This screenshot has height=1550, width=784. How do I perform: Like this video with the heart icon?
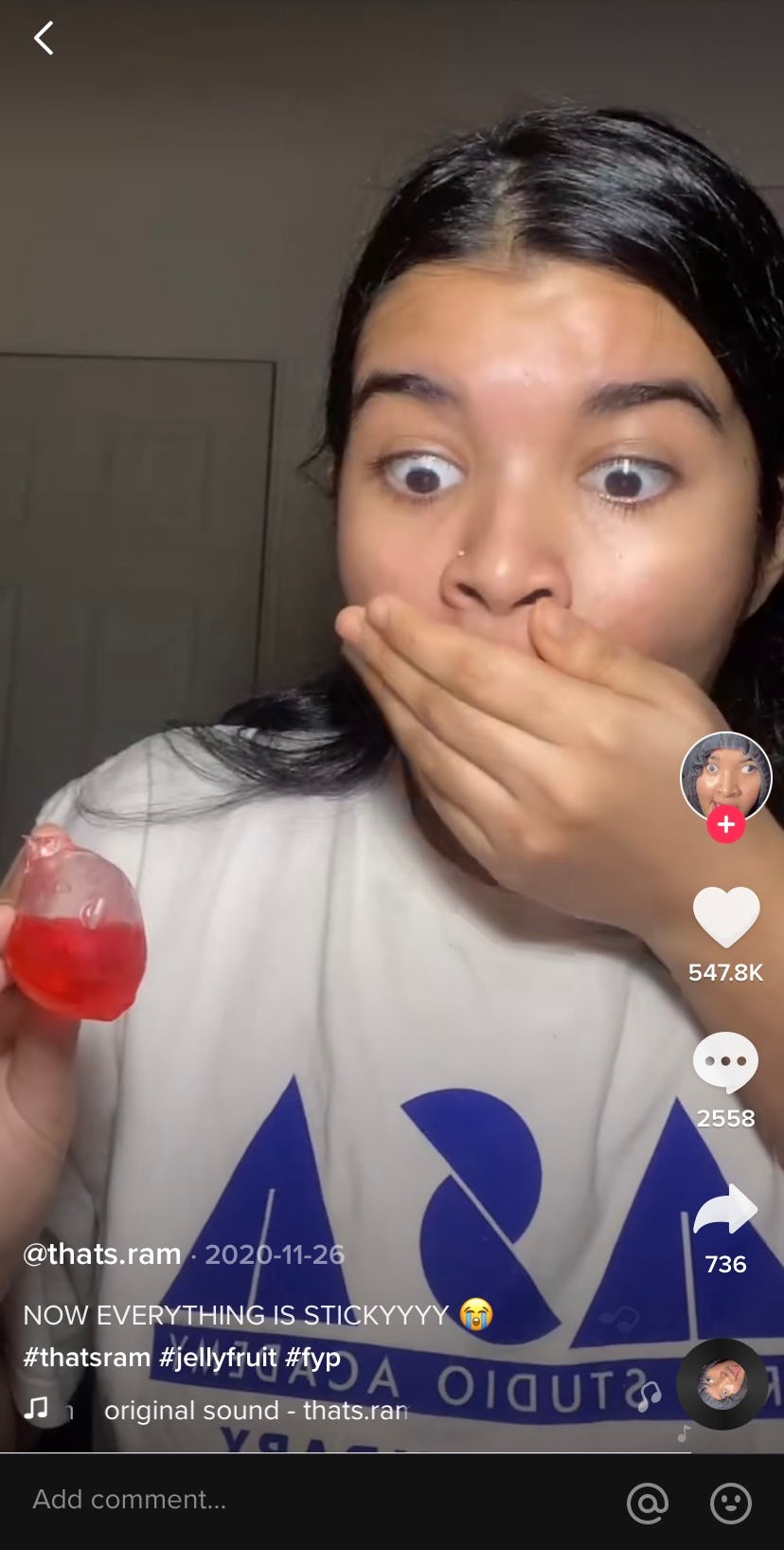click(726, 917)
